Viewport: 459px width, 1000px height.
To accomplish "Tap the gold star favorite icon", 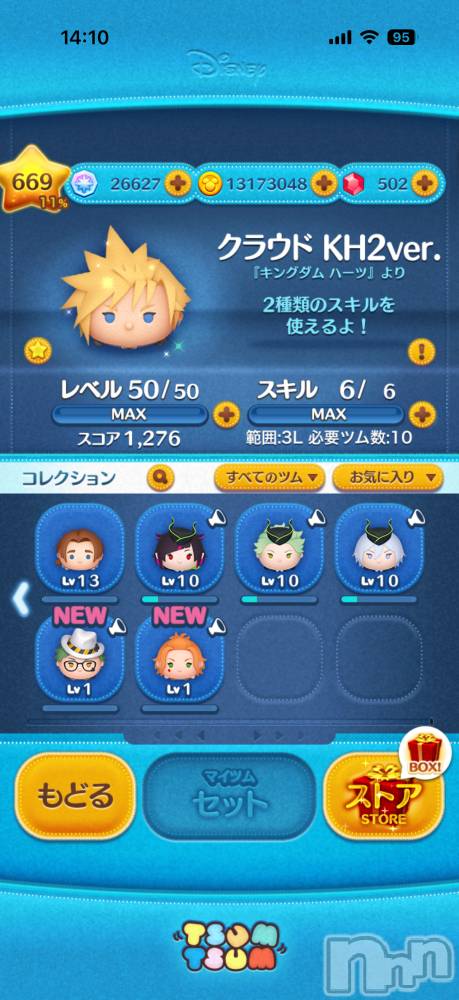I will pos(38,351).
